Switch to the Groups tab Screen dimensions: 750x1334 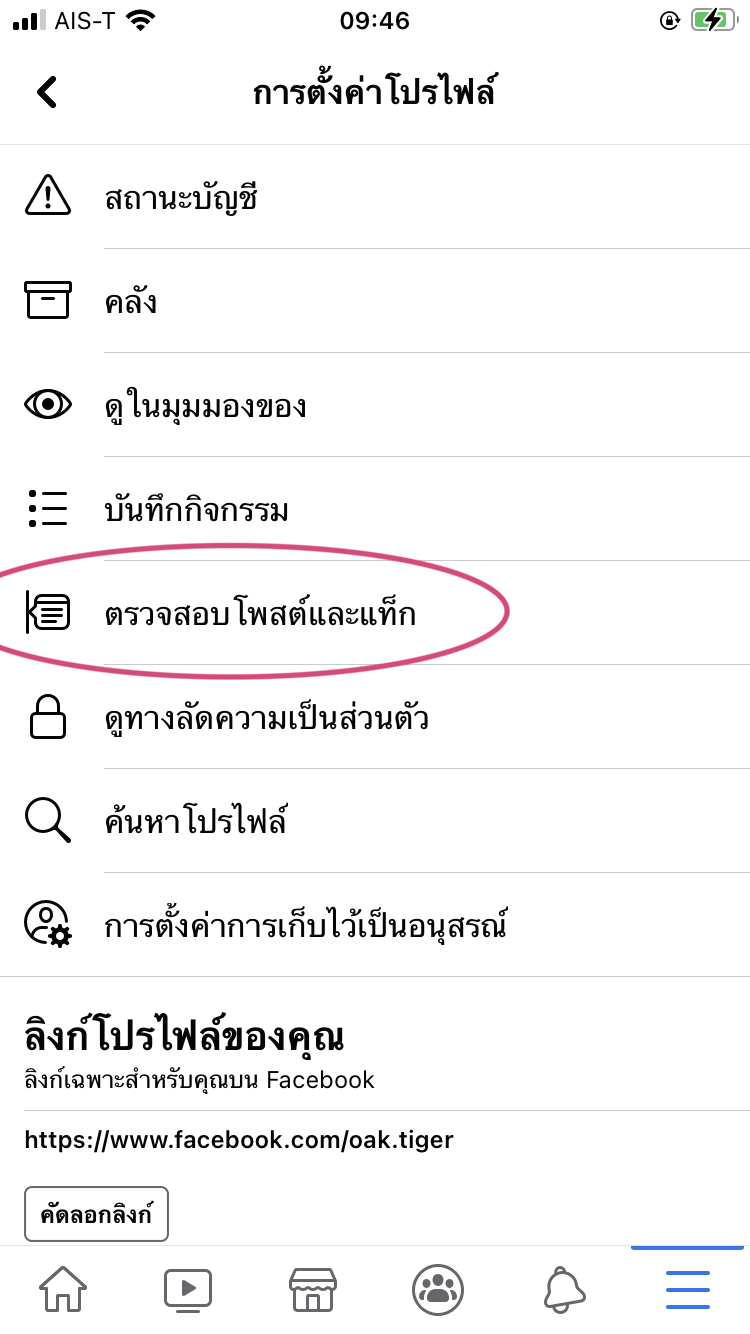pos(437,1289)
